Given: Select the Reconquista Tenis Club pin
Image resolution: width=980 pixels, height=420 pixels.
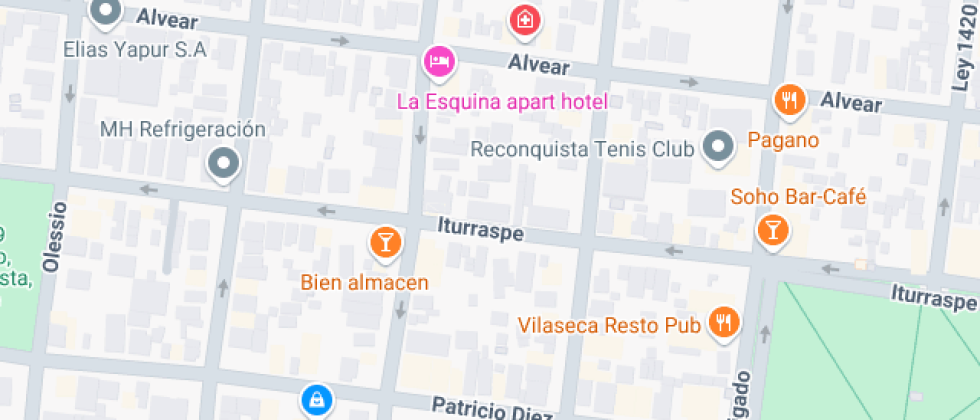Looking at the screenshot, I should 718,148.
